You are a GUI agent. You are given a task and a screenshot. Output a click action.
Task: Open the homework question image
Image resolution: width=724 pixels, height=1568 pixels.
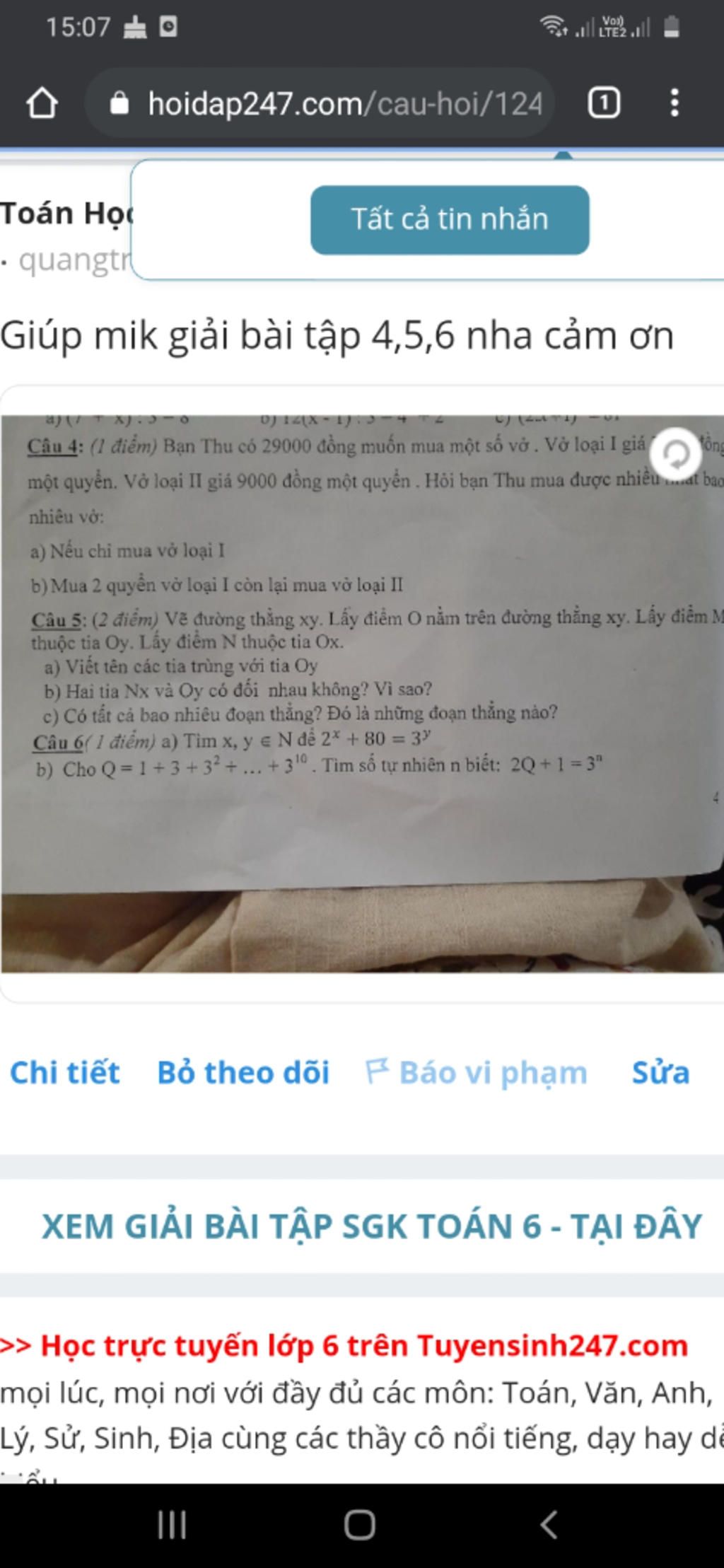[339, 672]
